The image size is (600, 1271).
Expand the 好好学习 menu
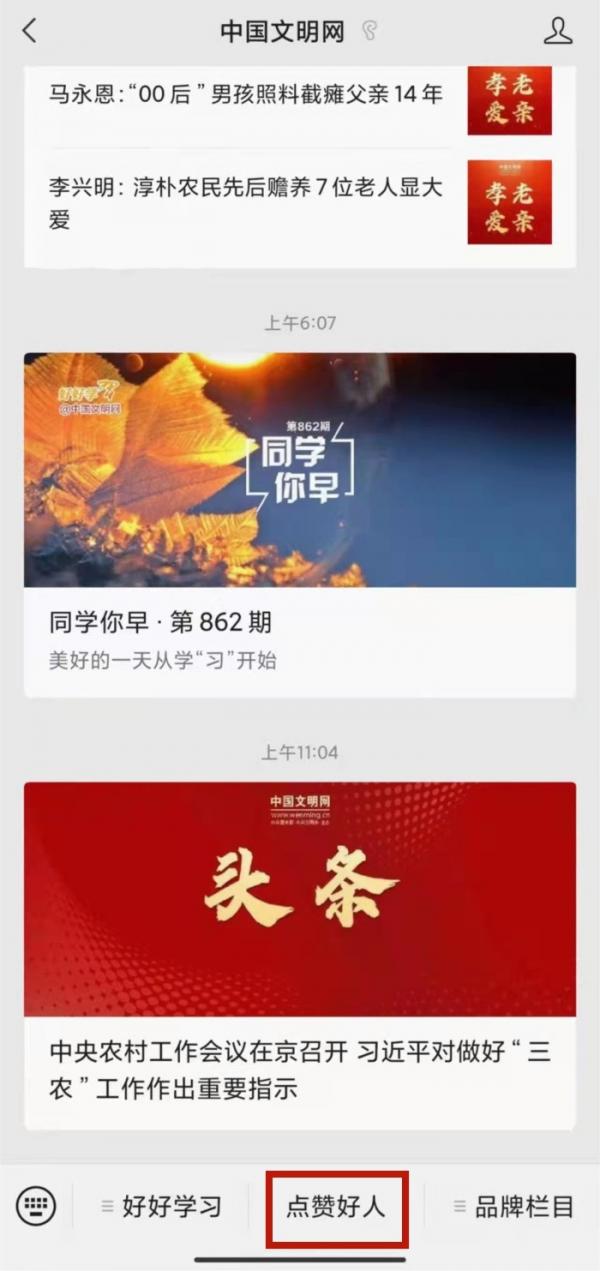pyautogui.click(x=162, y=1206)
